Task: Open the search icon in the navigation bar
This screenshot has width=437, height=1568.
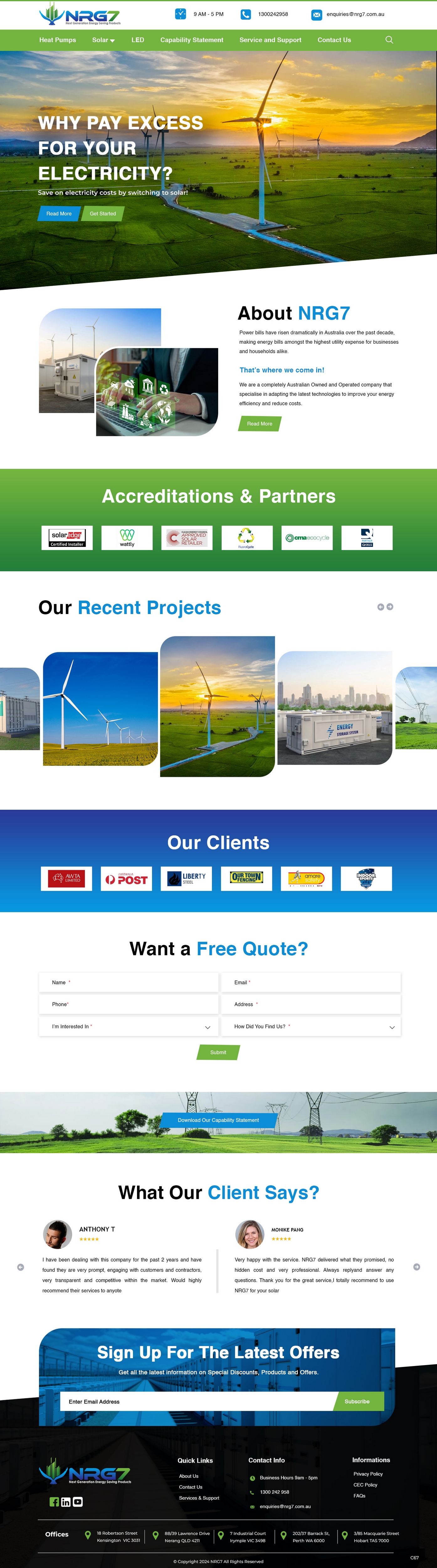Action: tap(389, 40)
